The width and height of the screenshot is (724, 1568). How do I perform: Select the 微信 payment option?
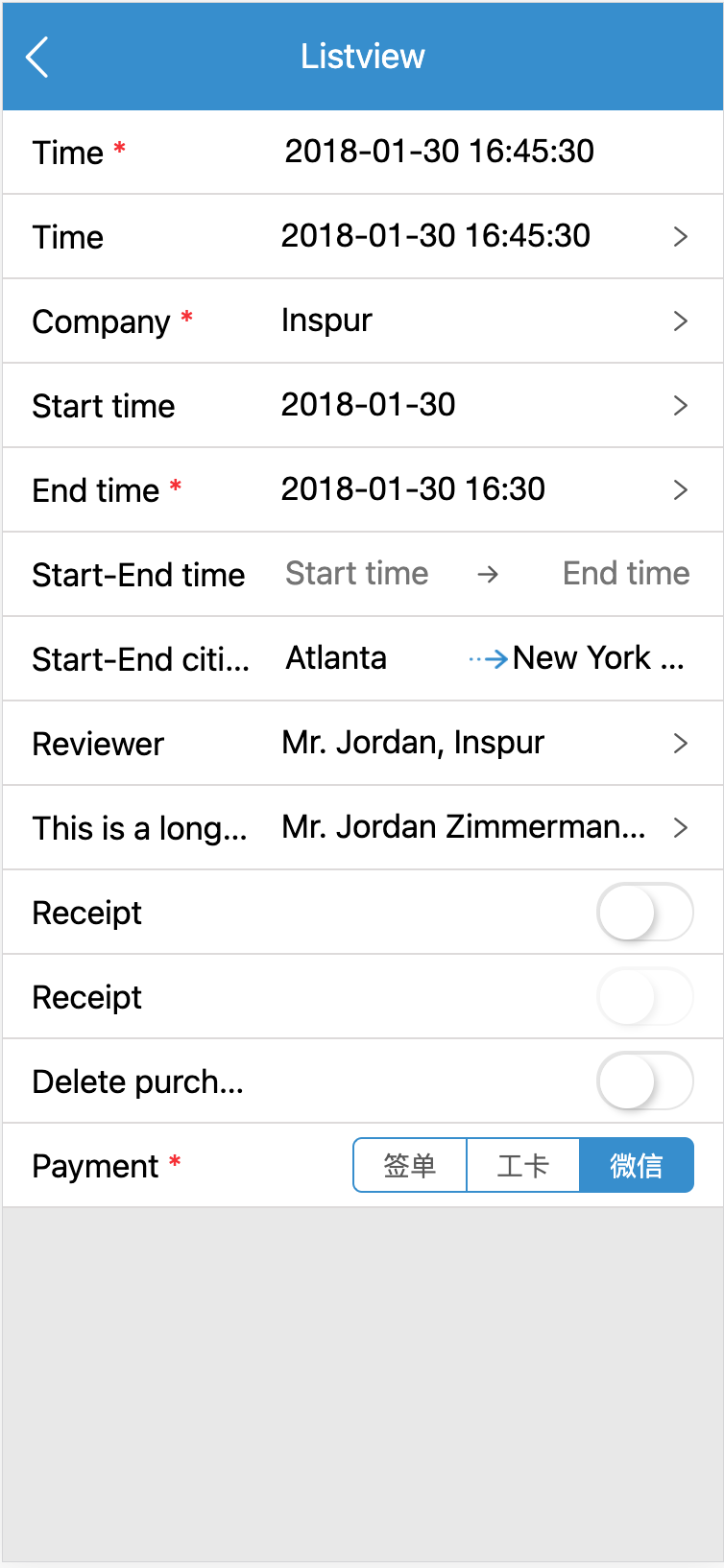(637, 1165)
